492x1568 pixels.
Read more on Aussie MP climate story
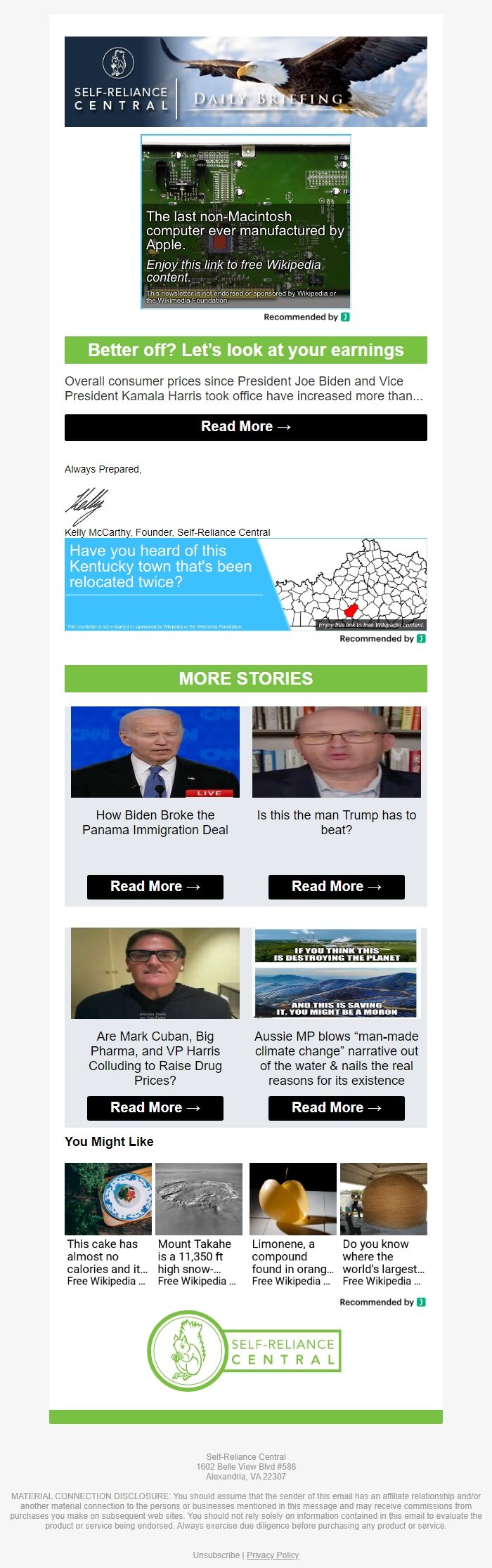click(336, 1108)
